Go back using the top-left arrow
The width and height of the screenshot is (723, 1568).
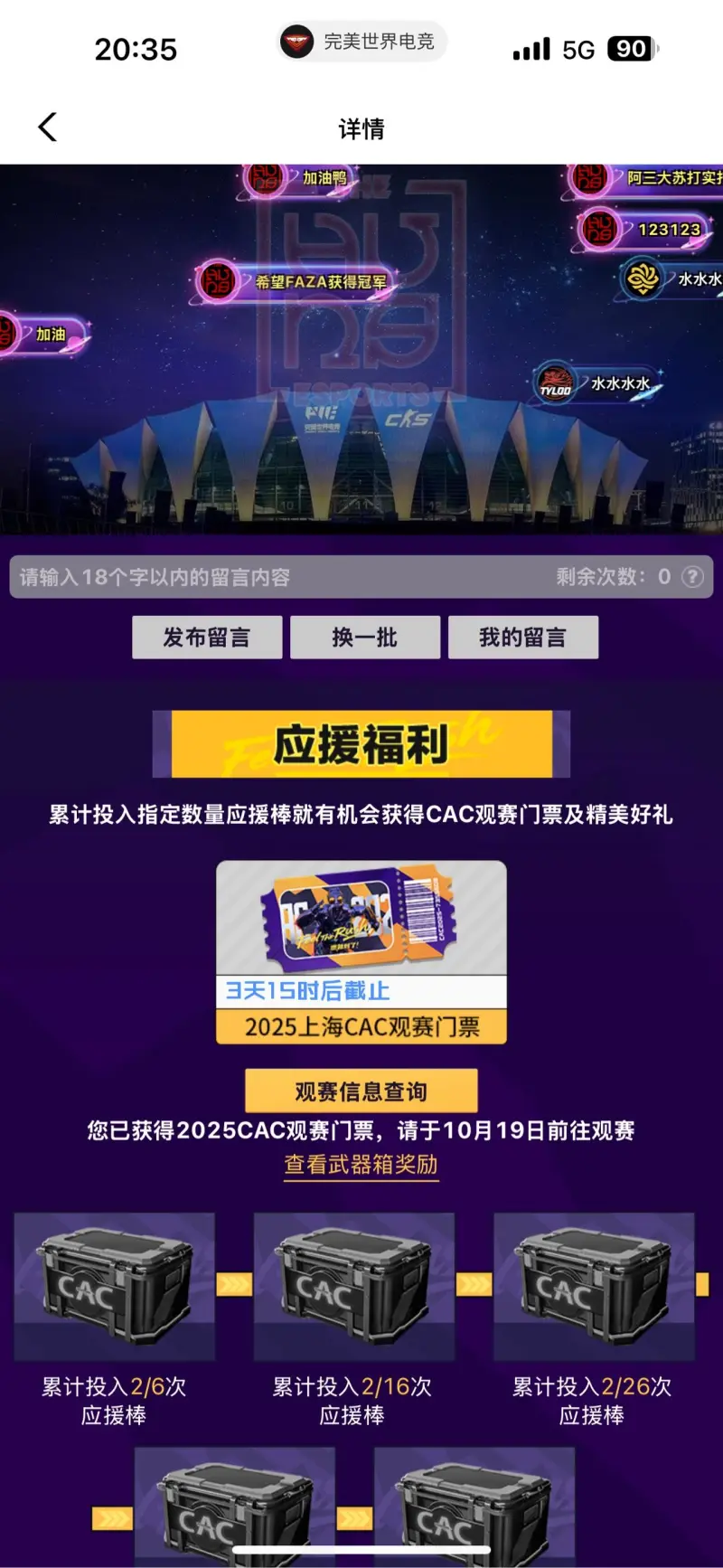tap(48, 128)
